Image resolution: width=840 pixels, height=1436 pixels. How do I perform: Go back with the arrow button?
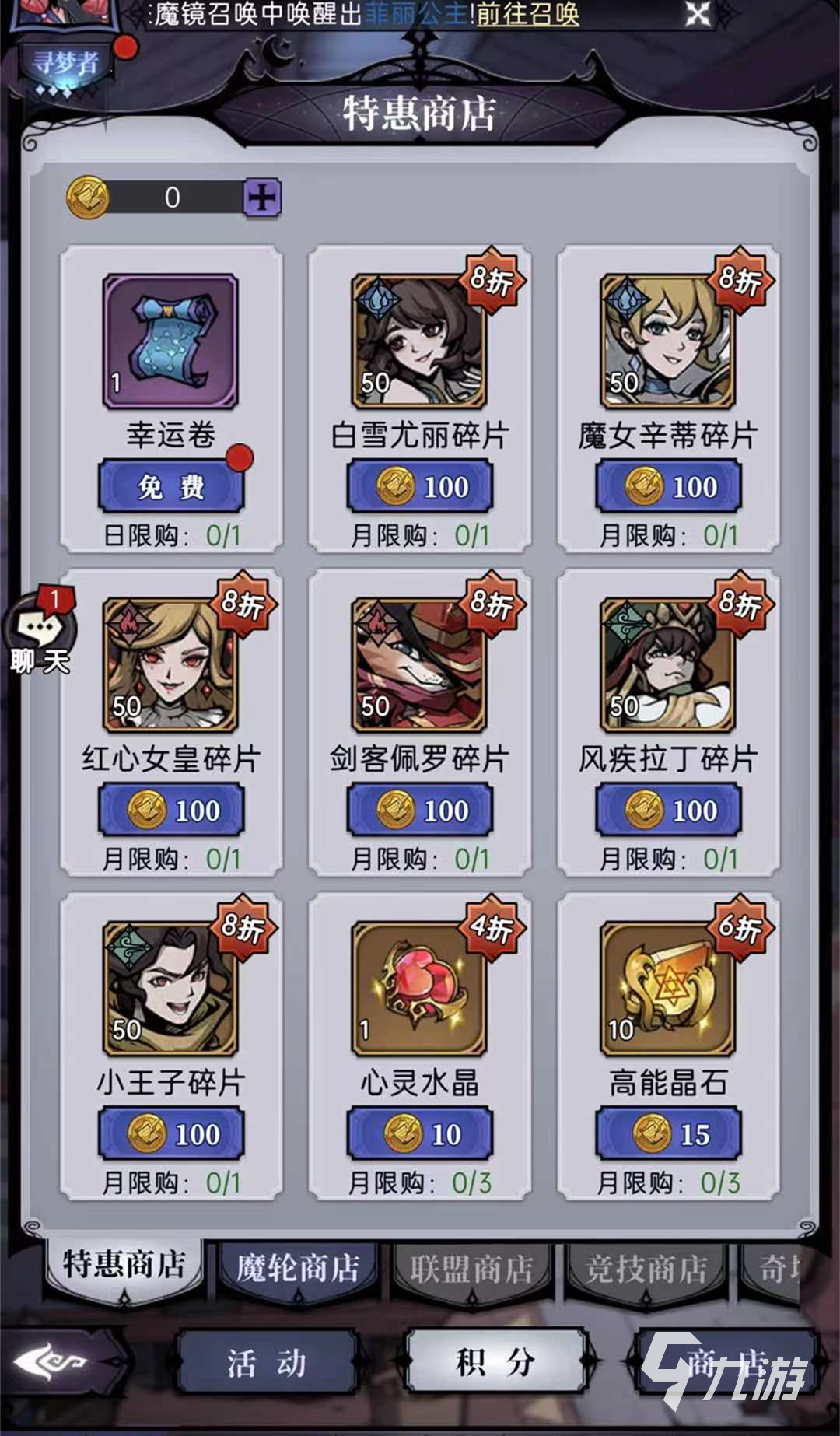pos(51,1363)
